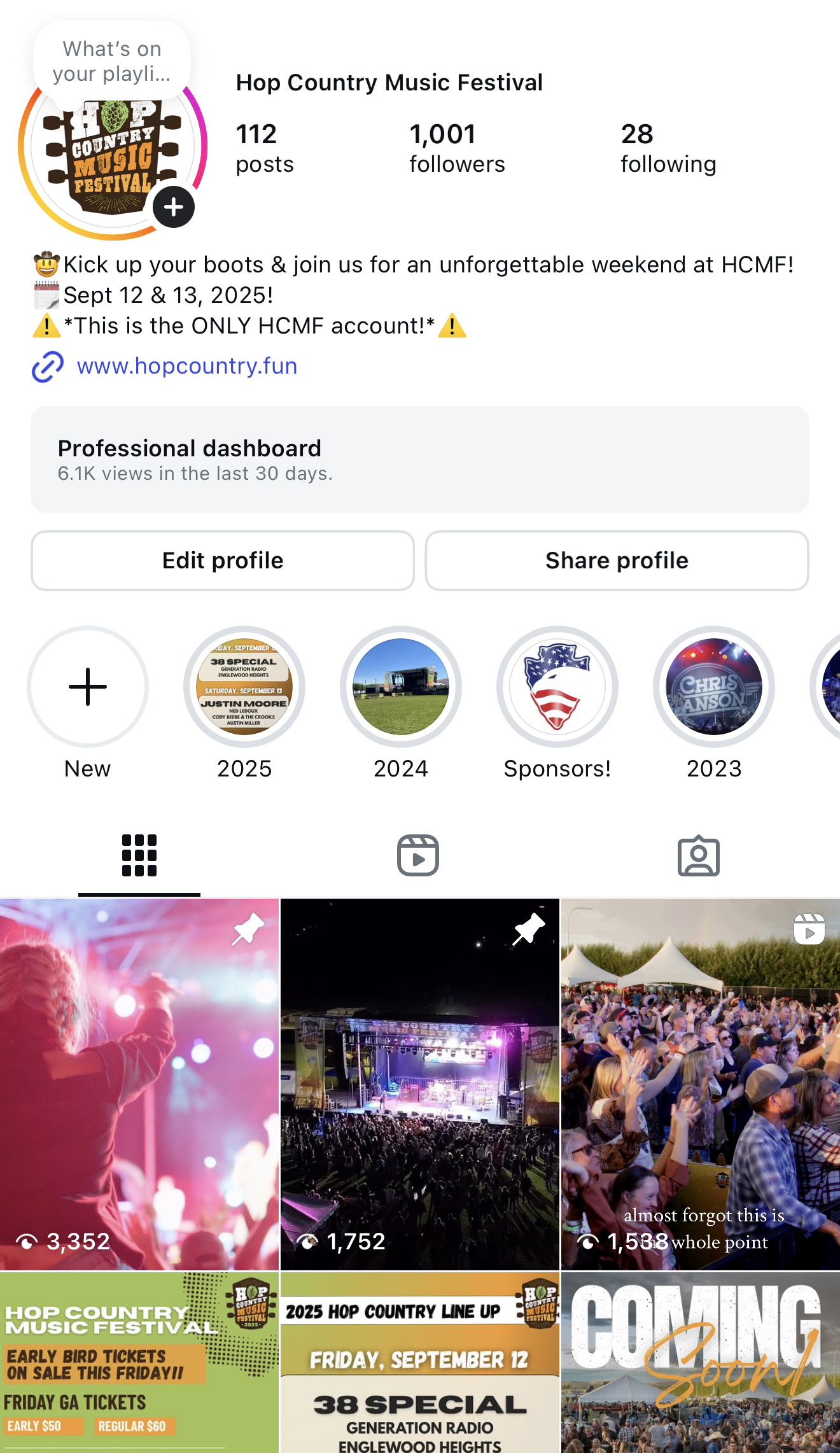Open the pinned post with 1,752 views
Viewport: 840px width, 1453px height.
coord(420,1084)
